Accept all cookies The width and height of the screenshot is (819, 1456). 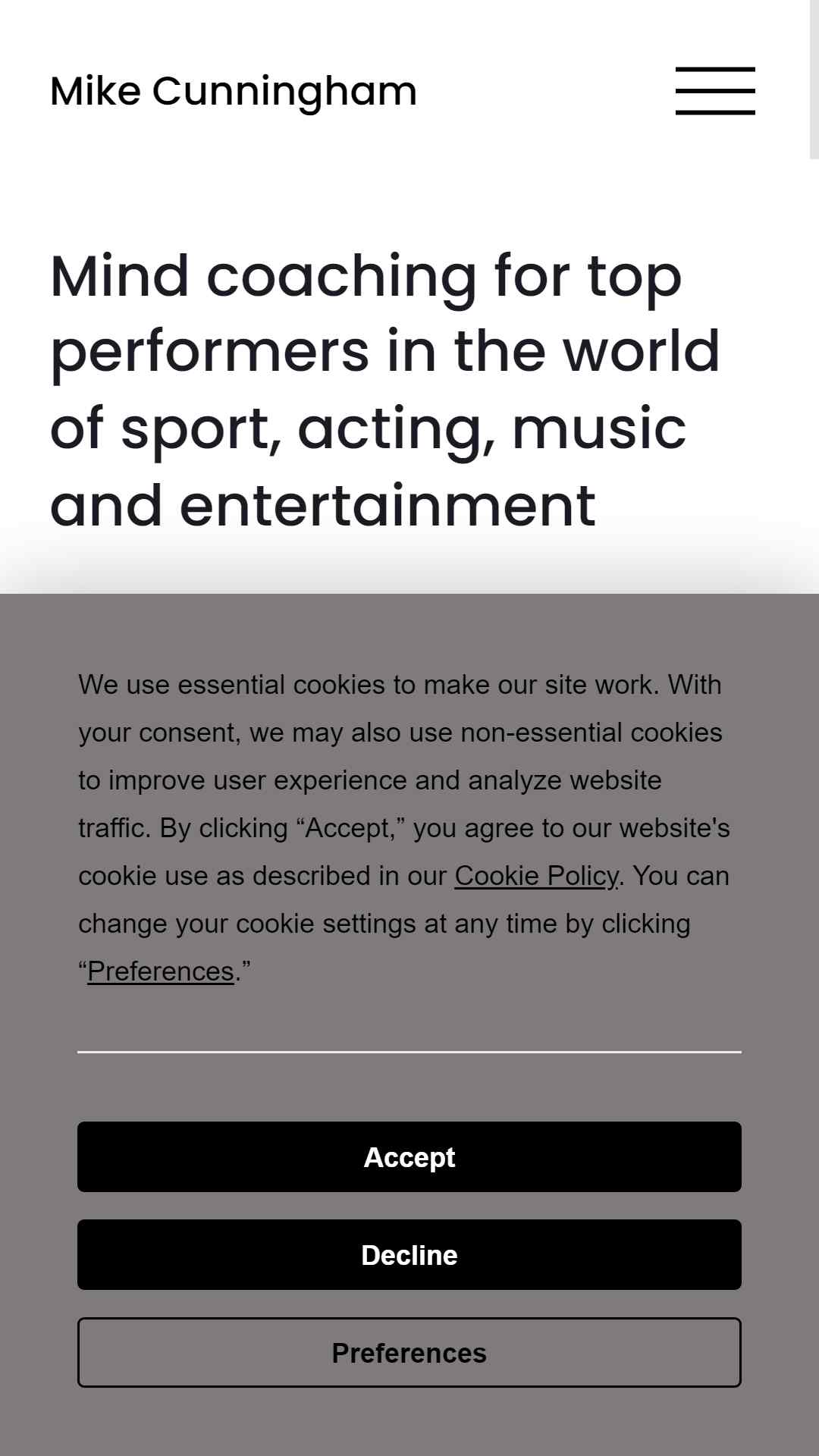[x=409, y=1156]
